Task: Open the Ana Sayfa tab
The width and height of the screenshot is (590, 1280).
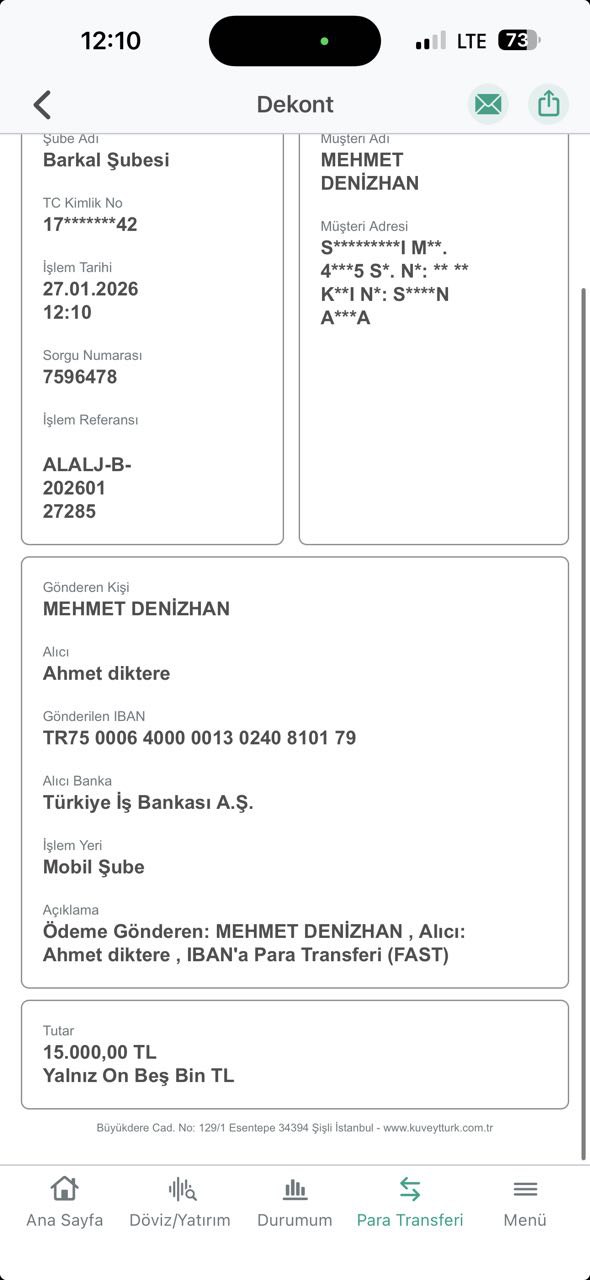Action: coord(64,1202)
